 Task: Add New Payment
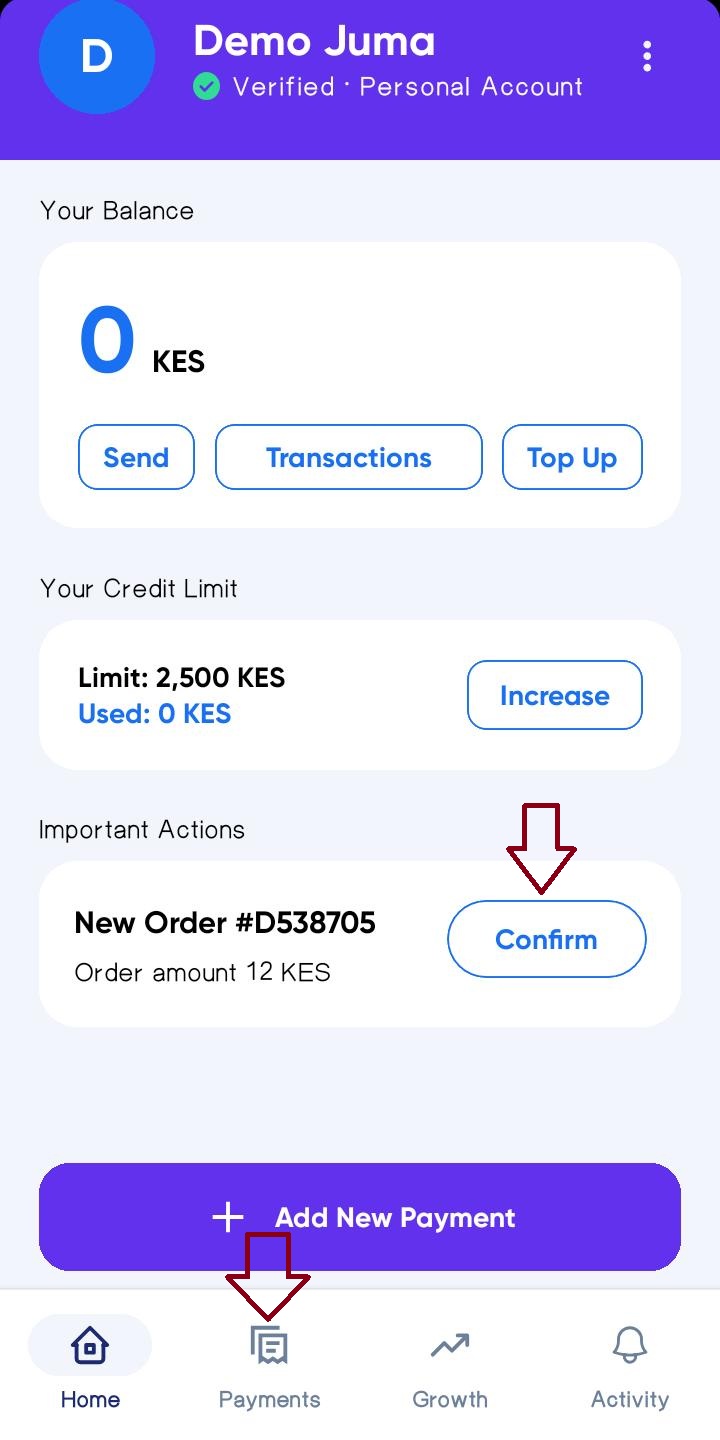pos(360,1217)
